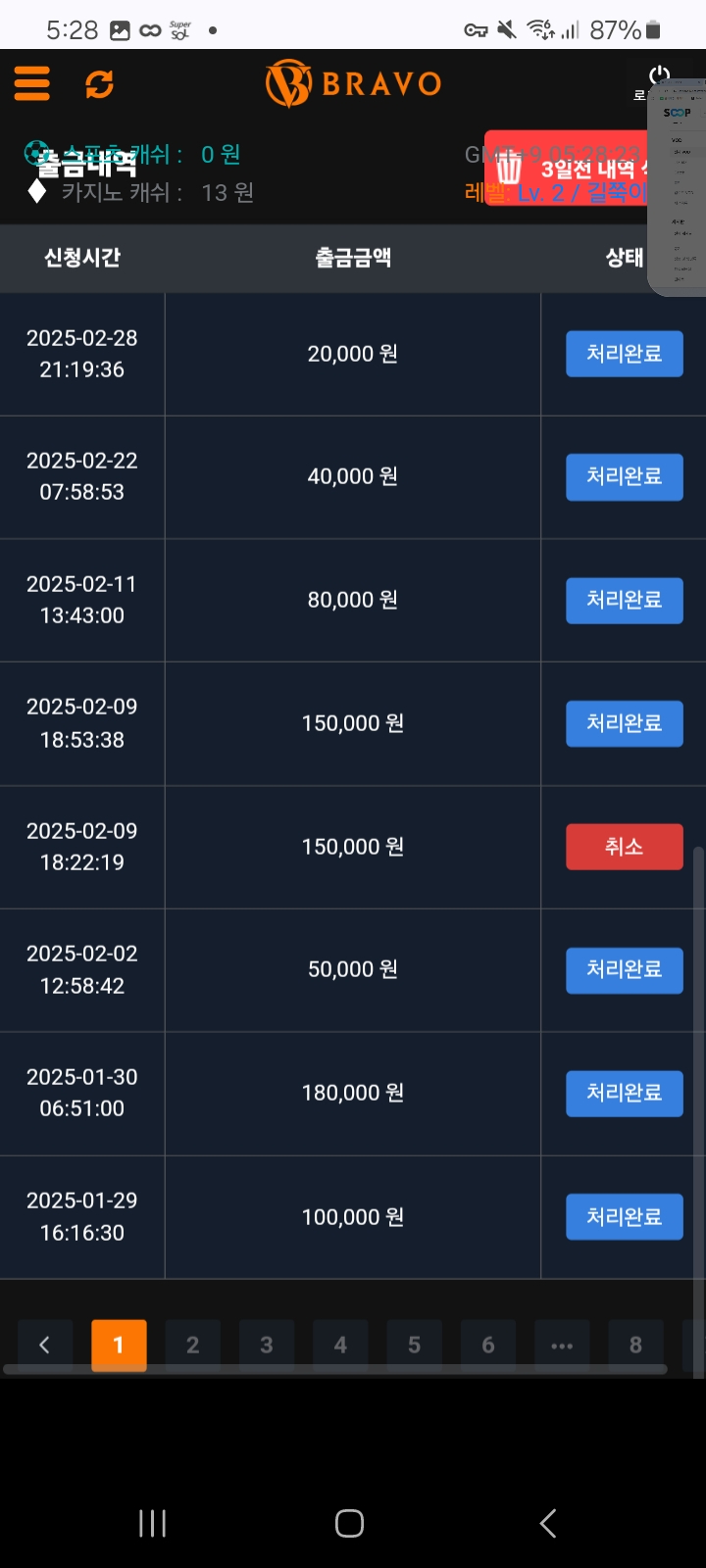Tap the pagination ellipsis button
The image size is (706, 1568).
pos(562,1345)
